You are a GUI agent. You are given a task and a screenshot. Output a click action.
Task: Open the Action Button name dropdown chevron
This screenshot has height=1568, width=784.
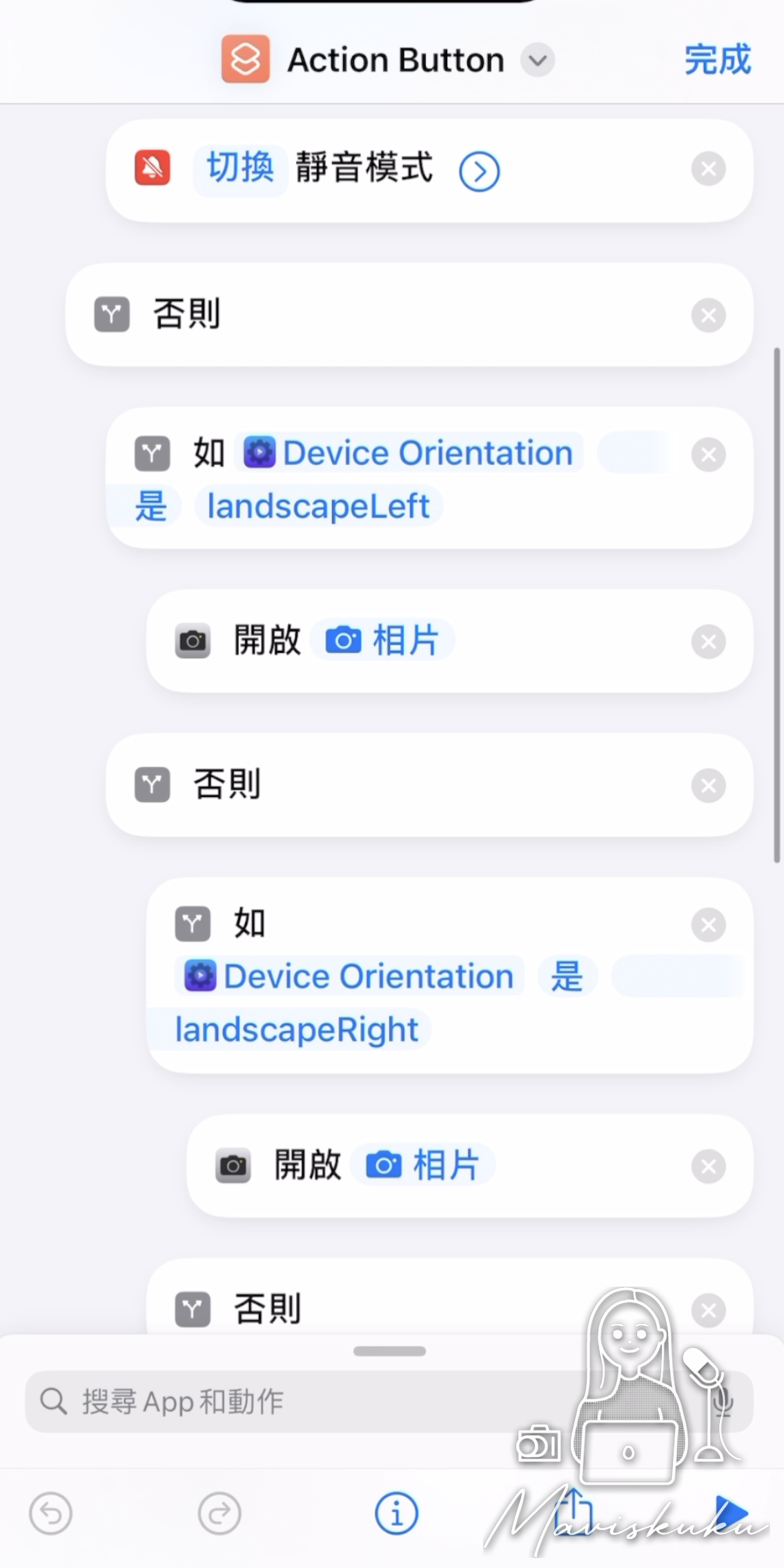[538, 61]
